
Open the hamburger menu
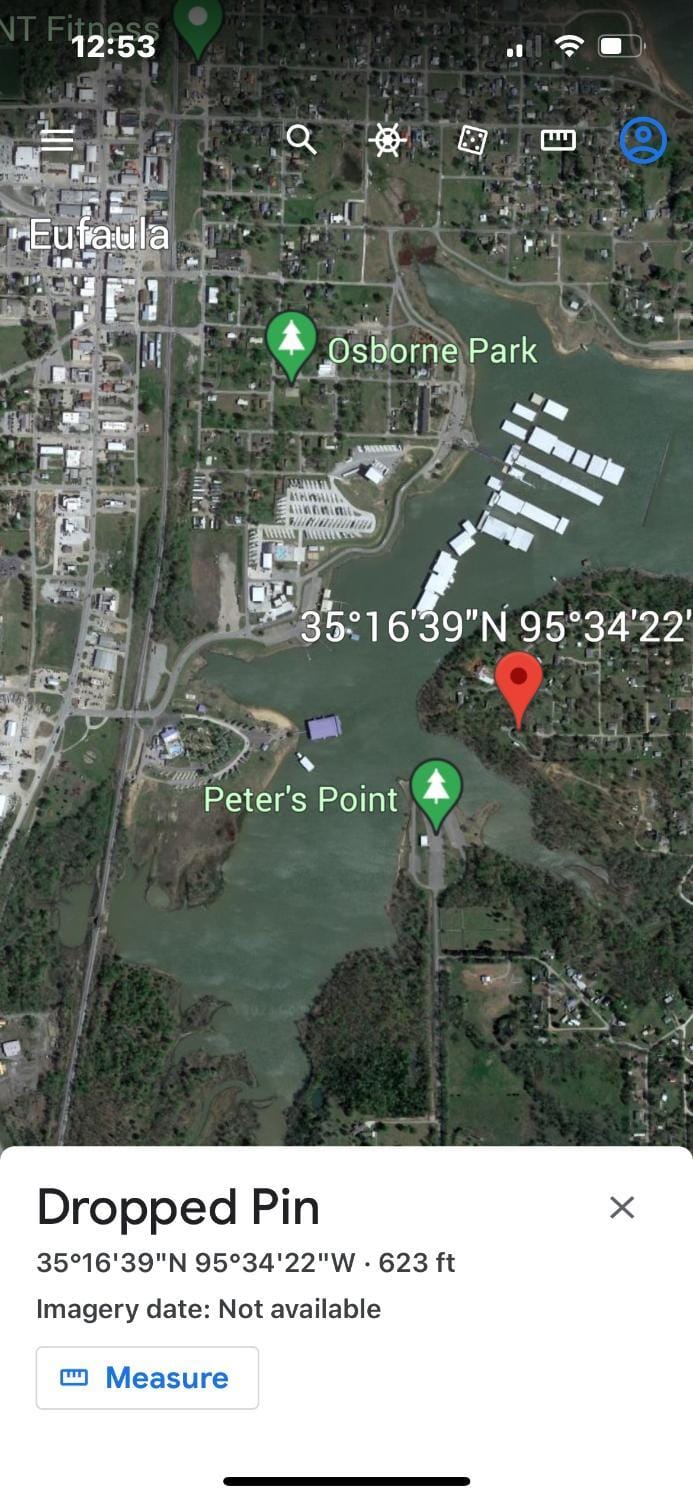(57, 140)
